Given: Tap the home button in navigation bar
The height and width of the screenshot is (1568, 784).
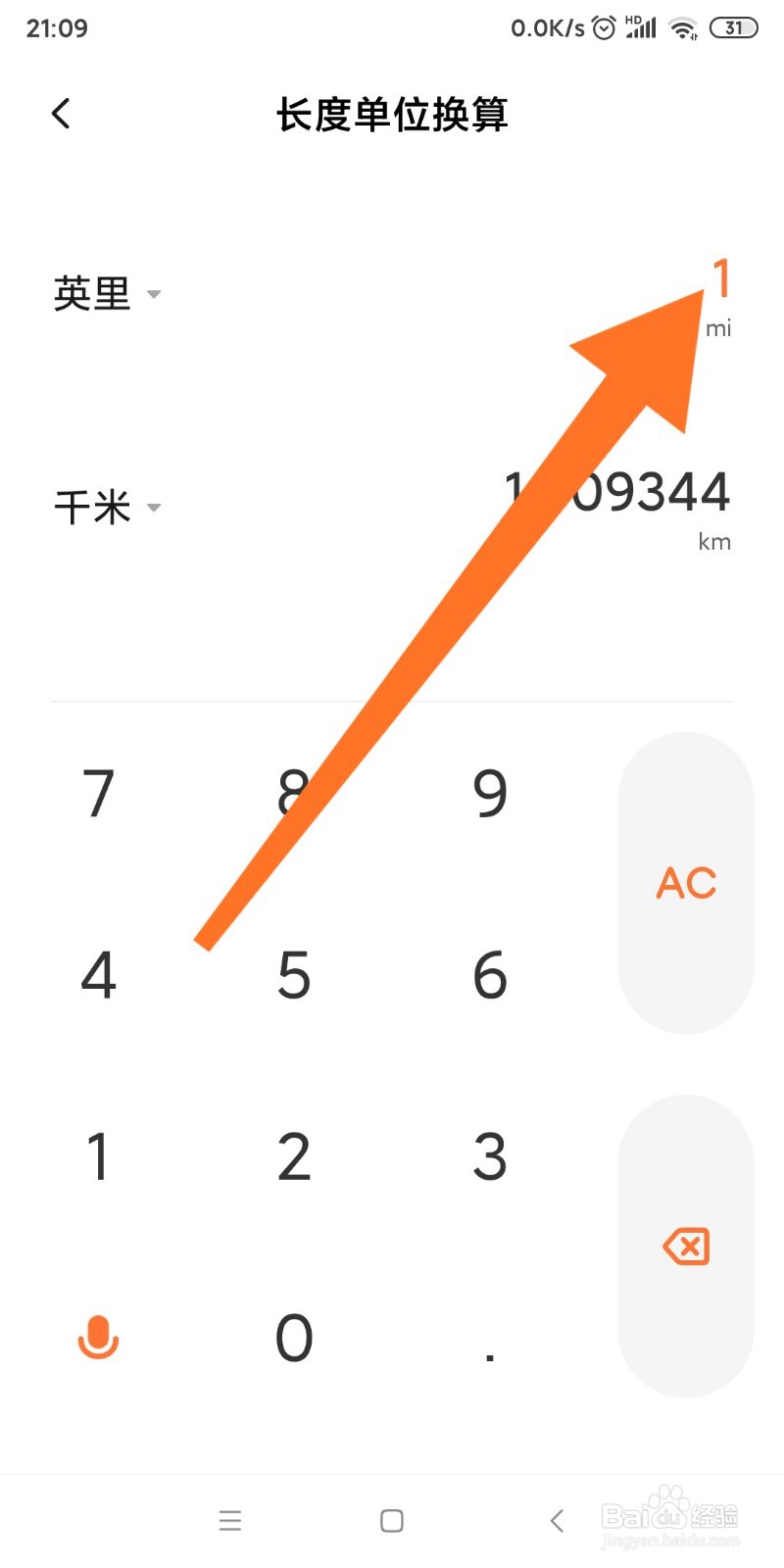Looking at the screenshot, I should click(390, 1520).
